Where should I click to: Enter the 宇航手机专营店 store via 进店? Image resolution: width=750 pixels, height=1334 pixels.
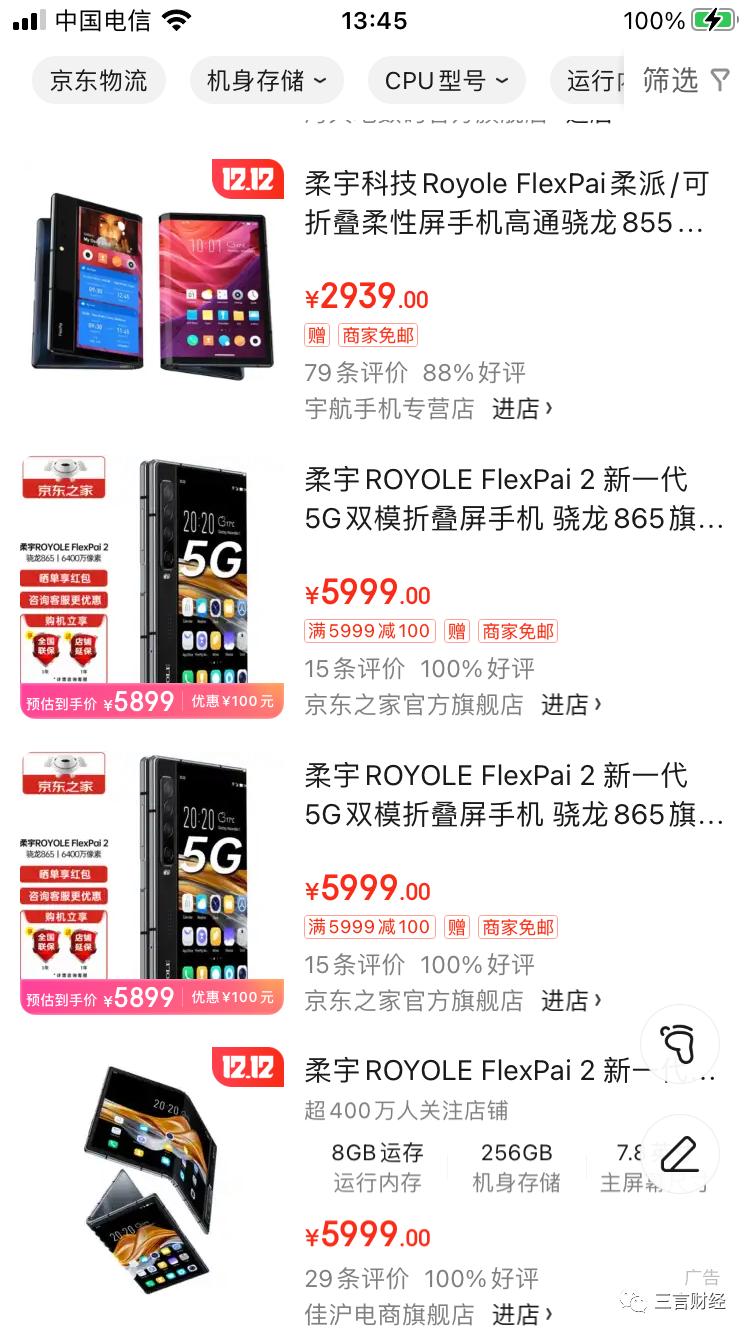521,408
